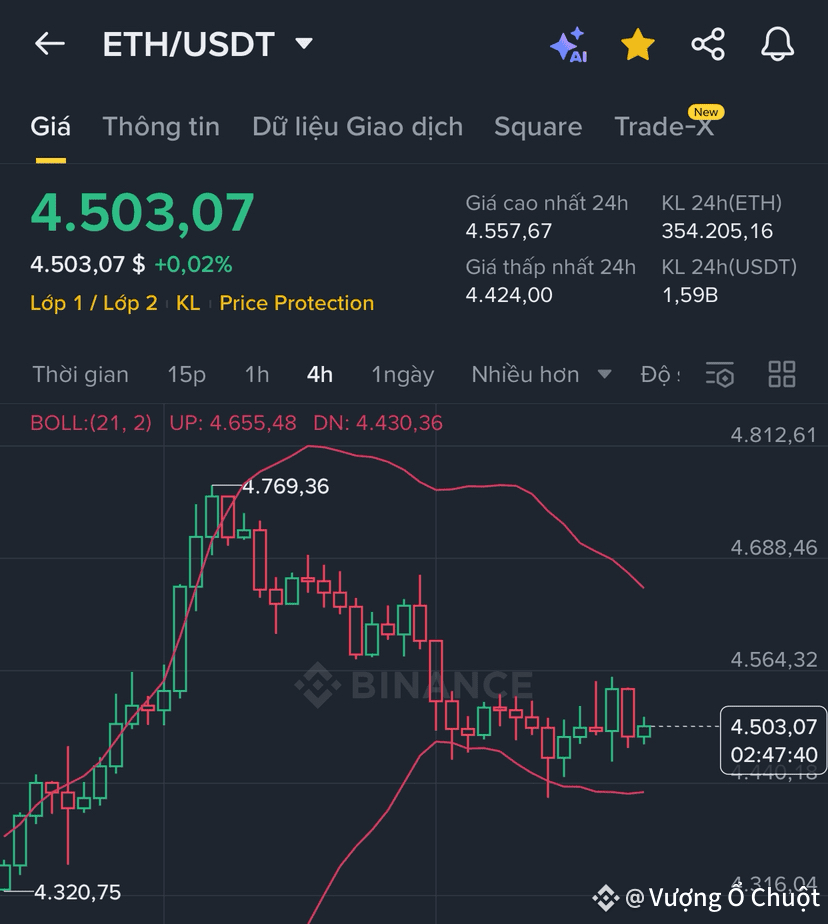Open the AI analysis sparkle icon
828x924 pixels.
568,45
